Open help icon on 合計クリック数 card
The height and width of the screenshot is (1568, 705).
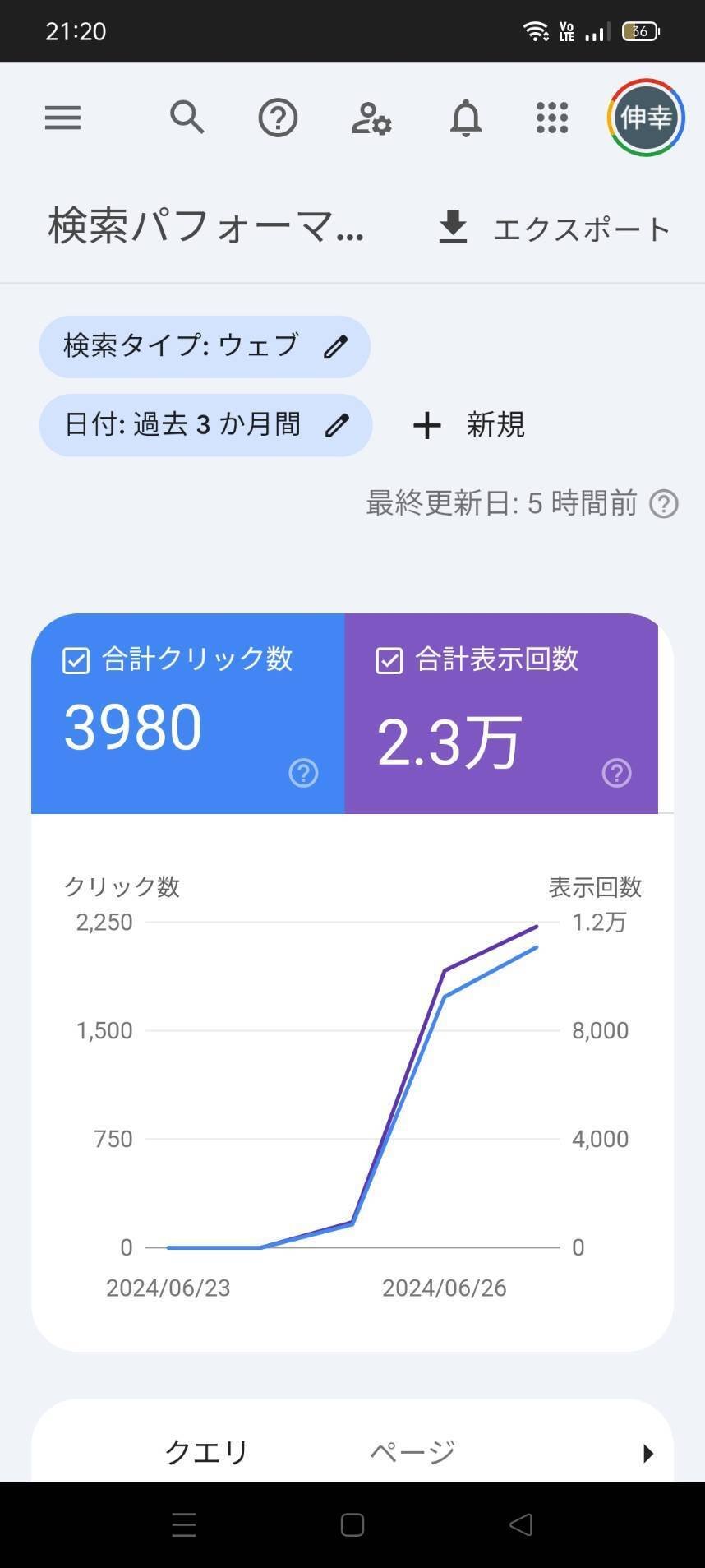(303, 773)
